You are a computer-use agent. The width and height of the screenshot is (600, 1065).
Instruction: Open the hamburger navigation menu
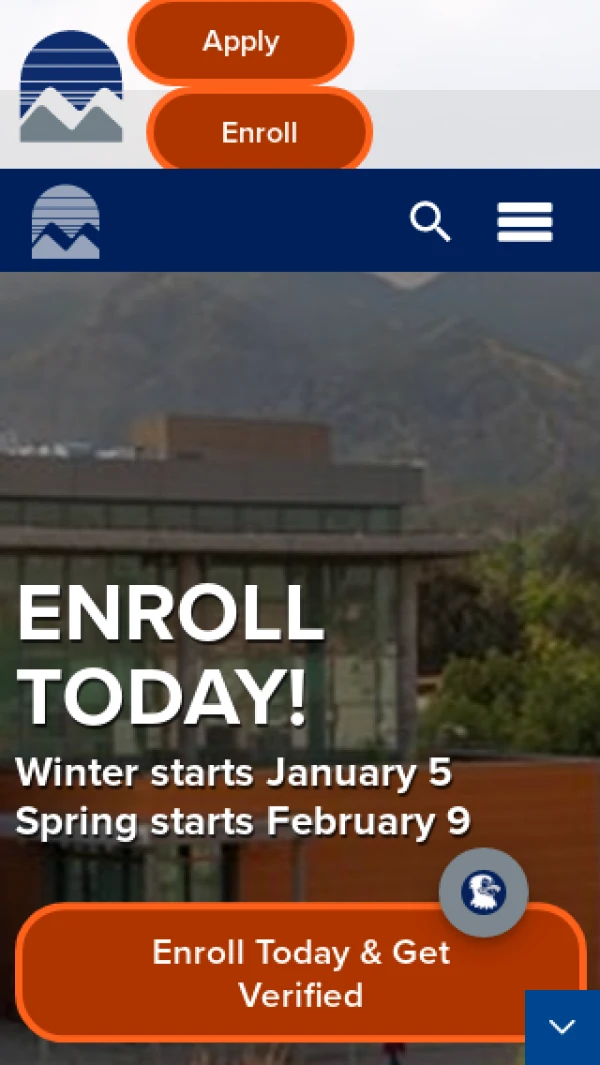pyautogui.click(x=525, y=221)
